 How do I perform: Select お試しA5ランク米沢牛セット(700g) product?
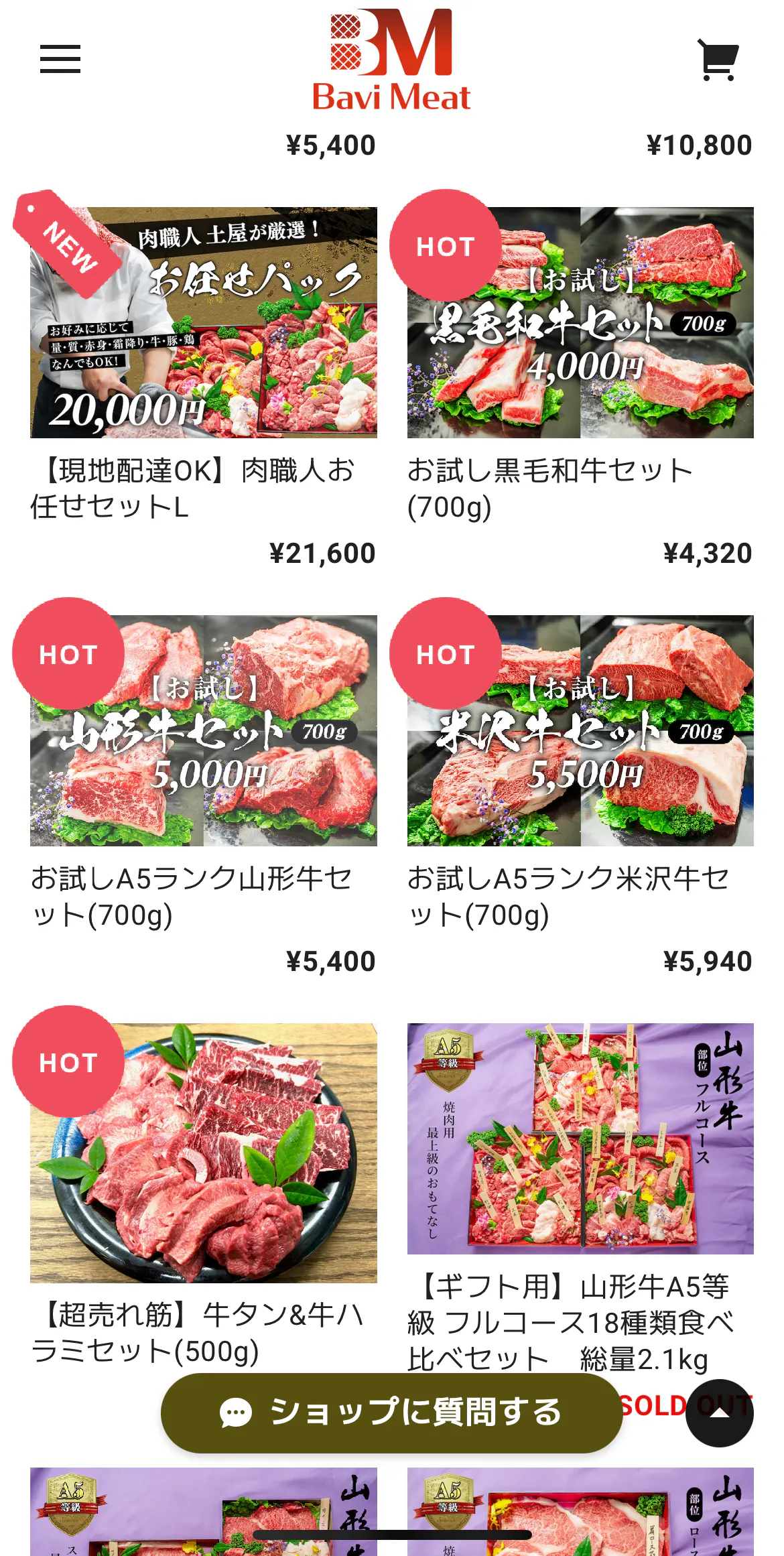580,731
